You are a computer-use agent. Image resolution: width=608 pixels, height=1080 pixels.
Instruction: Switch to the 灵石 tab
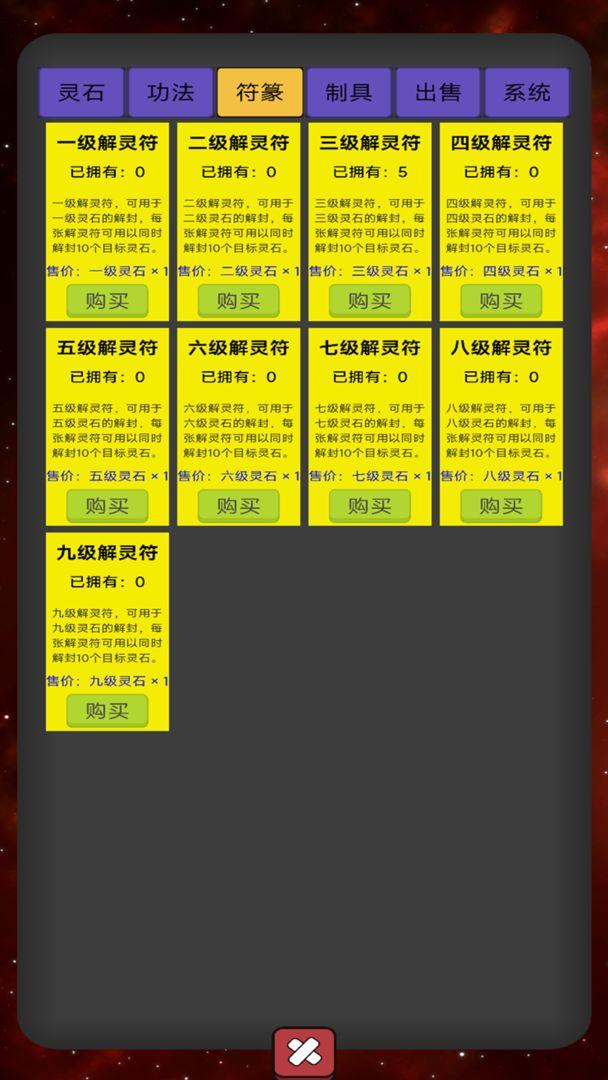[81, 92]
